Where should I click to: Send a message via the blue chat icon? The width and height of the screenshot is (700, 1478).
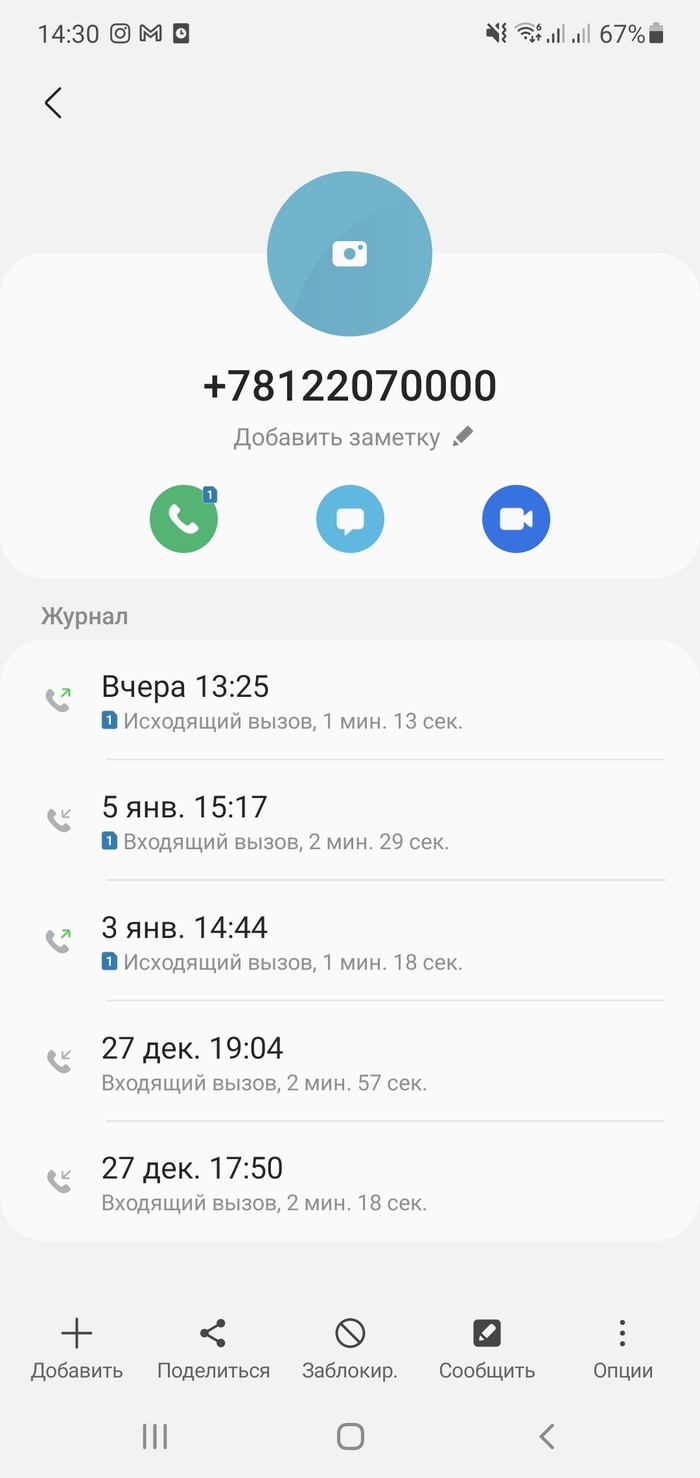click(x=350, y=518)
